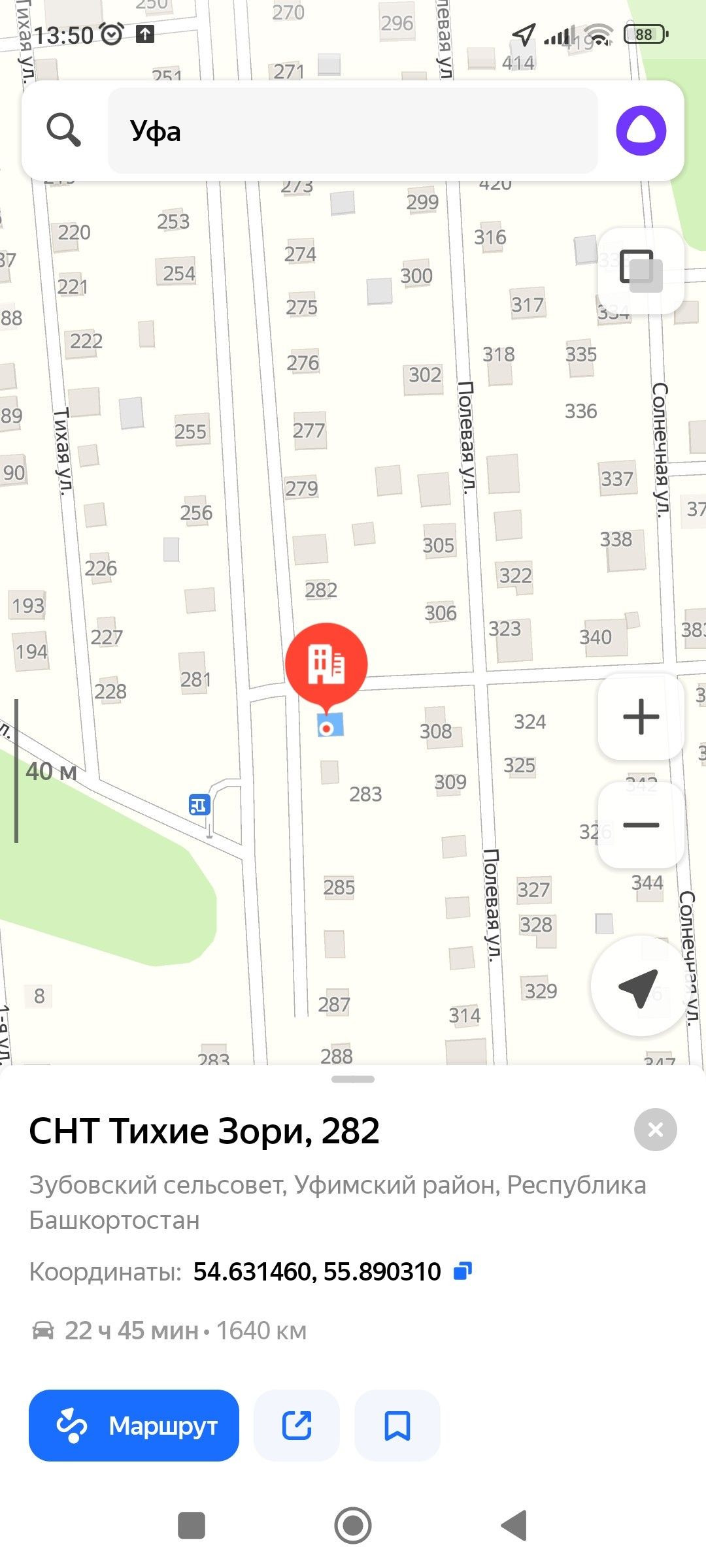Close the СНТ Тихие Зори place card

(x=655, y=1130)
